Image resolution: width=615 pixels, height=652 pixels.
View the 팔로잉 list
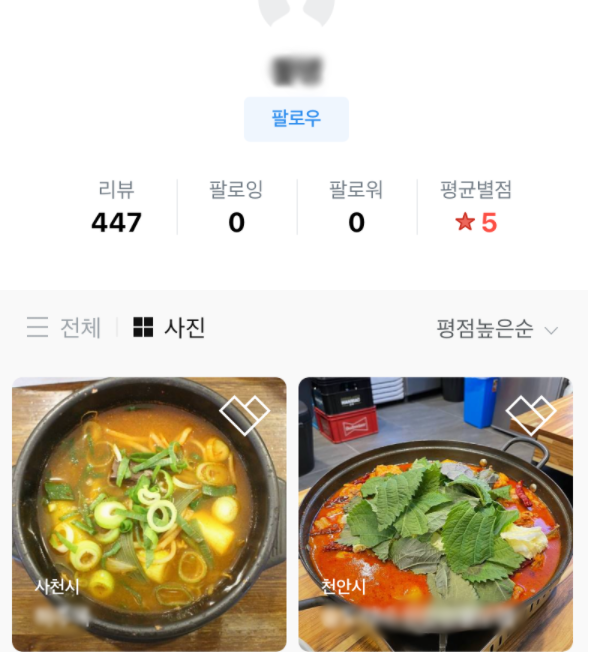click(236, 207)
